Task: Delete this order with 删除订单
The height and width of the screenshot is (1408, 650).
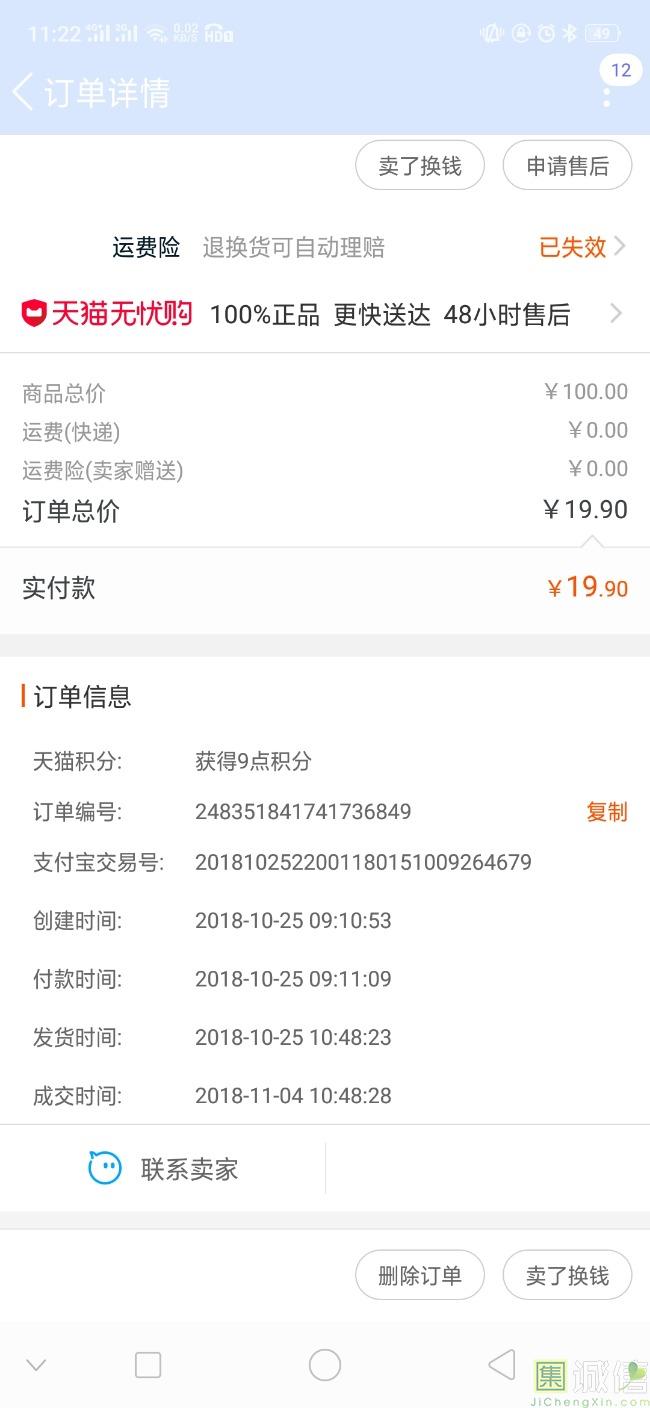Action: (x=420, y=1276)
